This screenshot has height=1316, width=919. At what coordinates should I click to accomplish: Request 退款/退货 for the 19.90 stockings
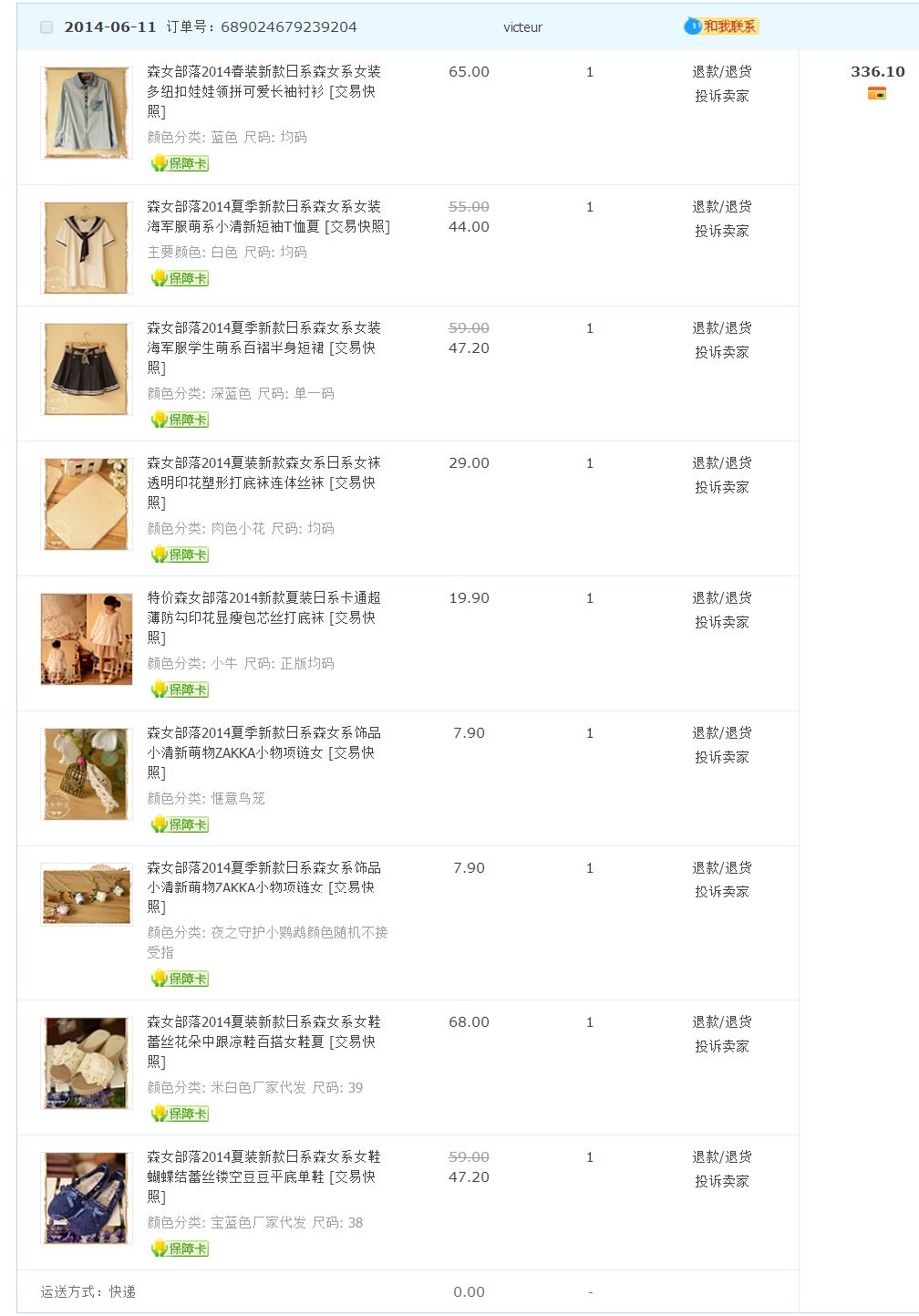point(721,598)
